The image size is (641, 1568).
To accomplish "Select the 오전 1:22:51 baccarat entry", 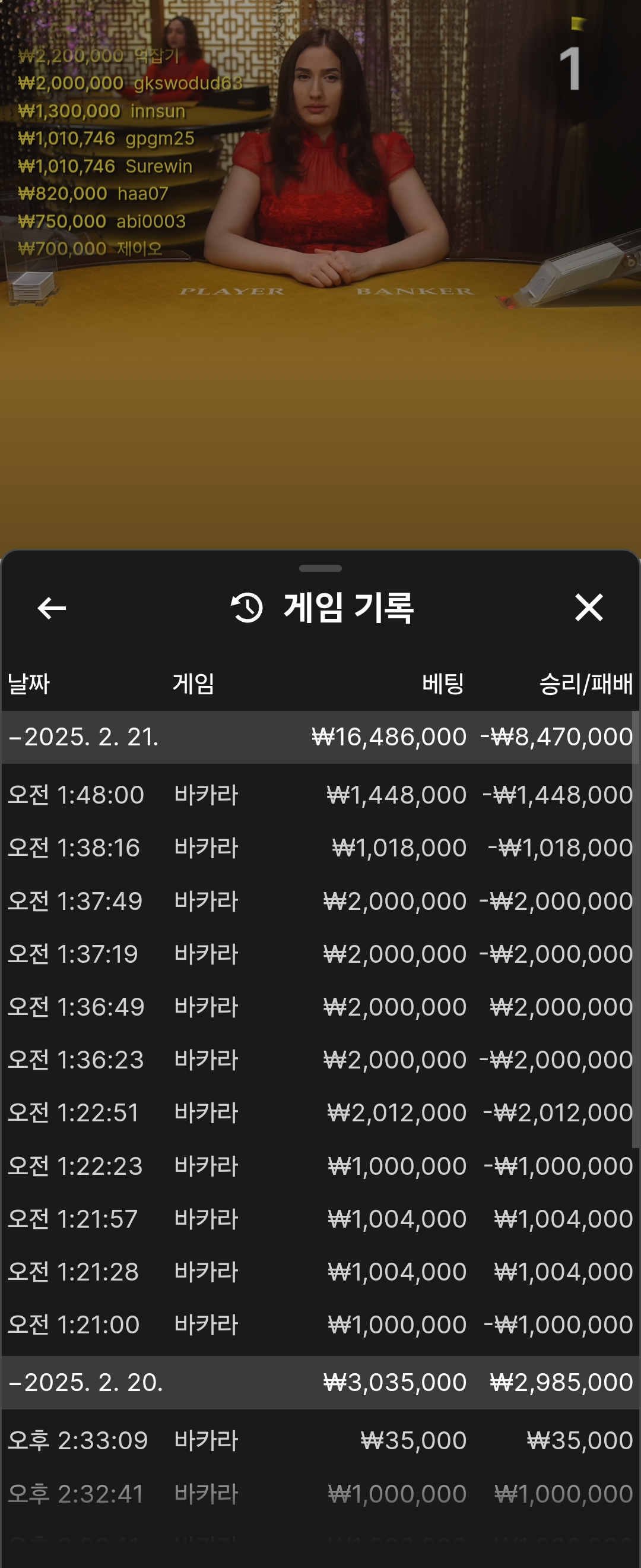I will coord(320,1112).
